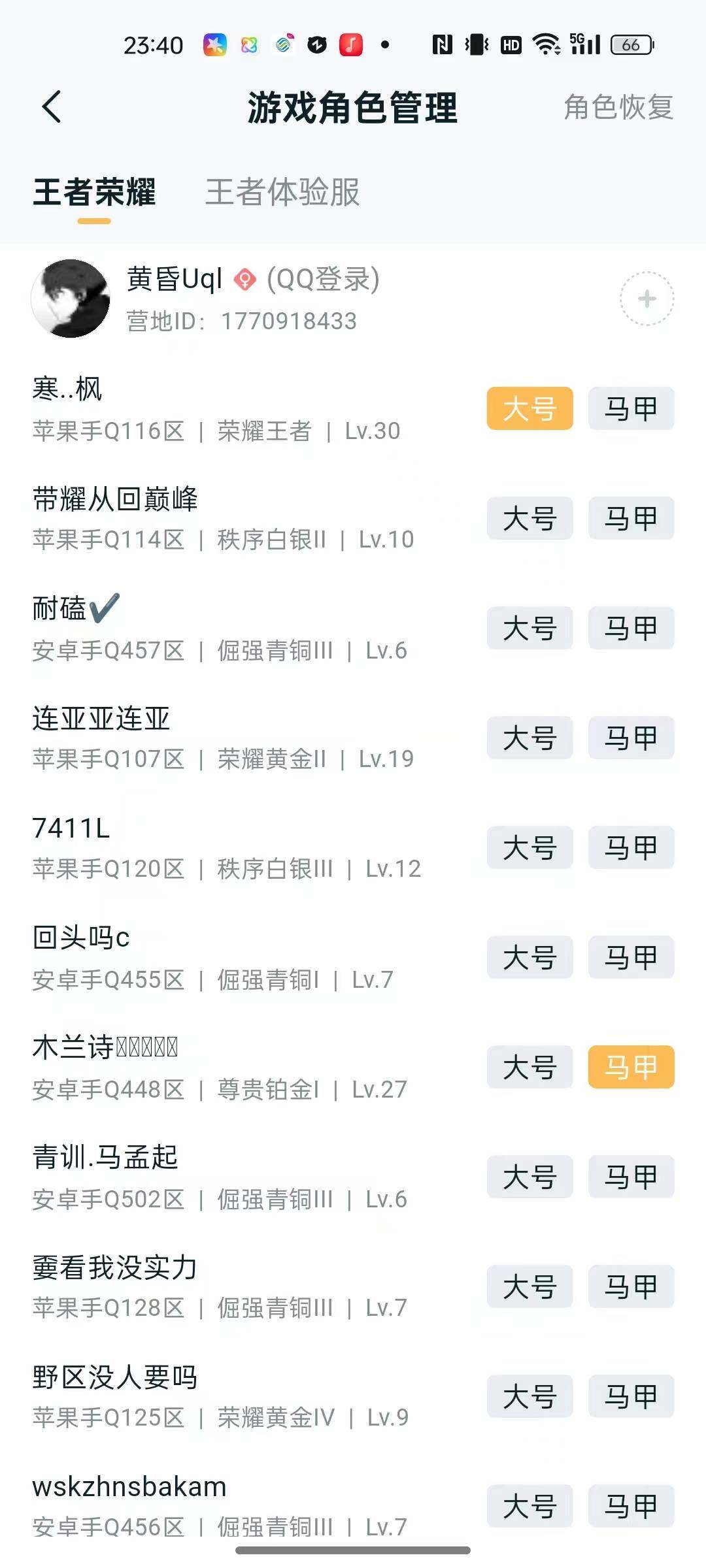Tap the plus icon to add another account
This screenshot has width=706, height=1568.
tap(647, 299)
